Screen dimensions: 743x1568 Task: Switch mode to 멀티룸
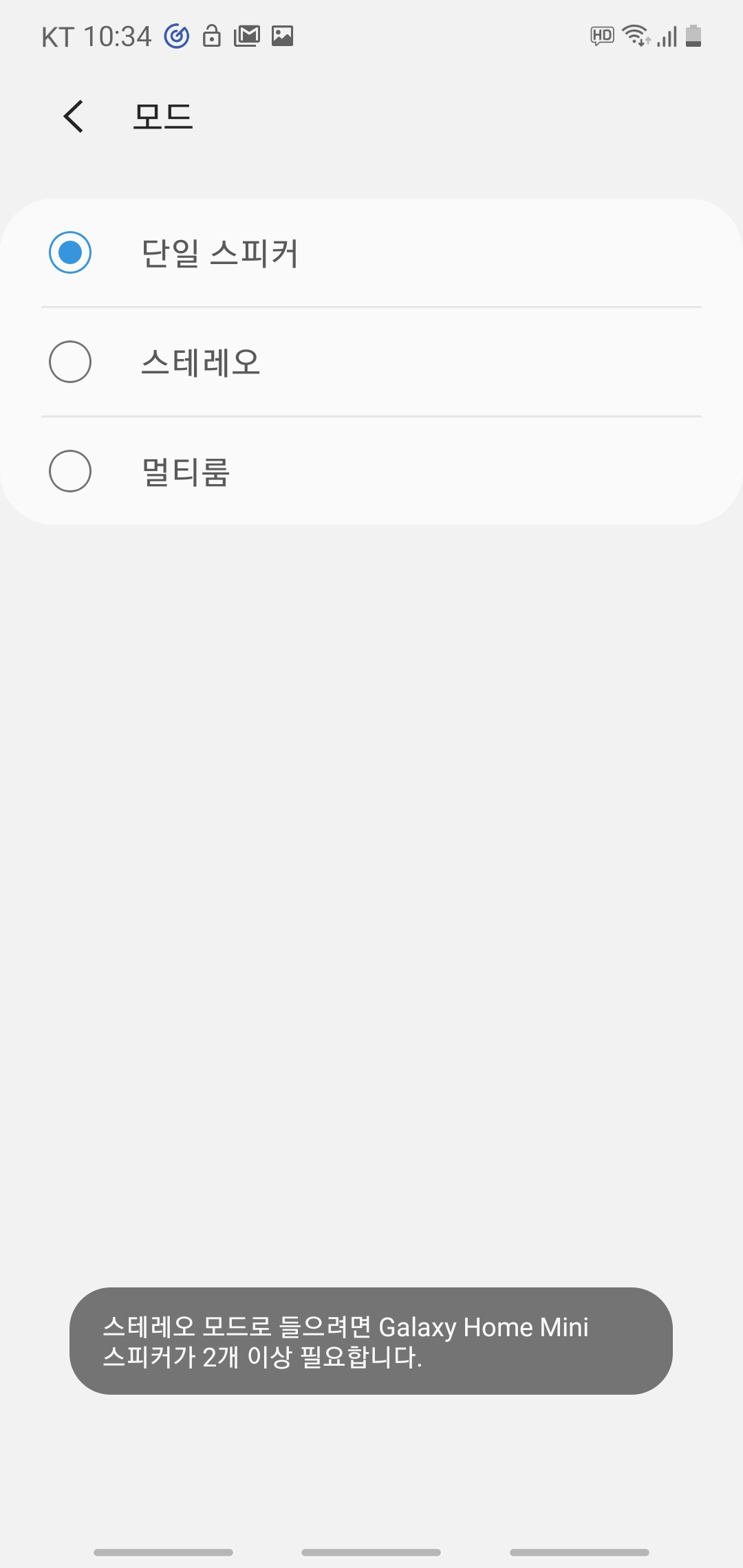pos(70,471)
